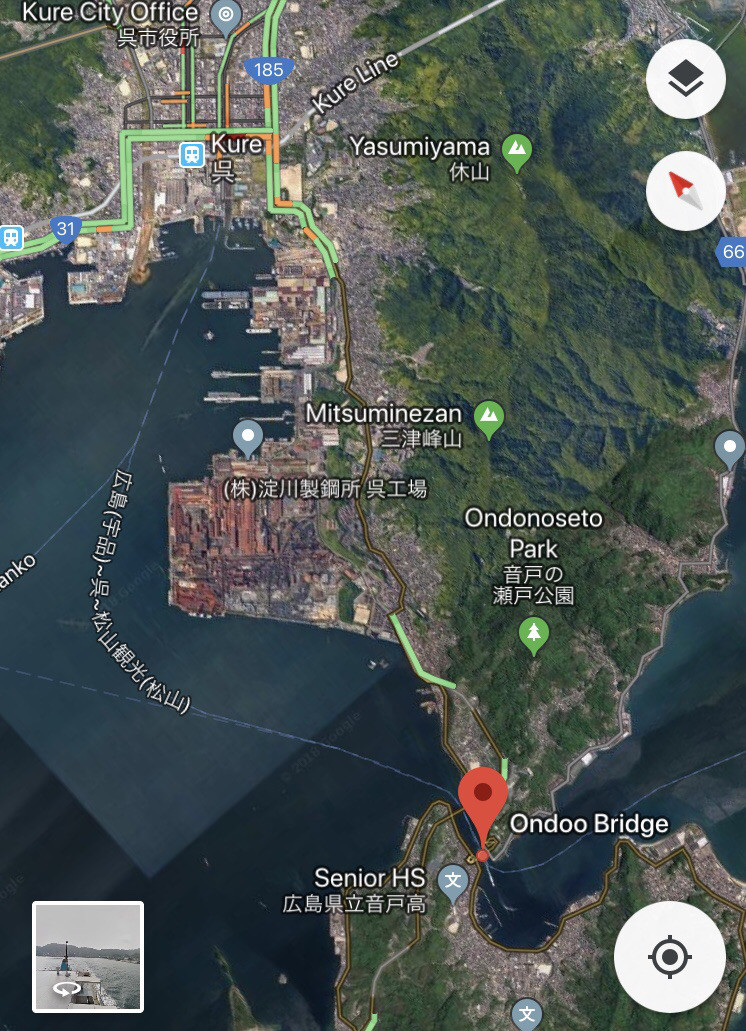Open the Street View preview thumbnail

tap(88, 956)
